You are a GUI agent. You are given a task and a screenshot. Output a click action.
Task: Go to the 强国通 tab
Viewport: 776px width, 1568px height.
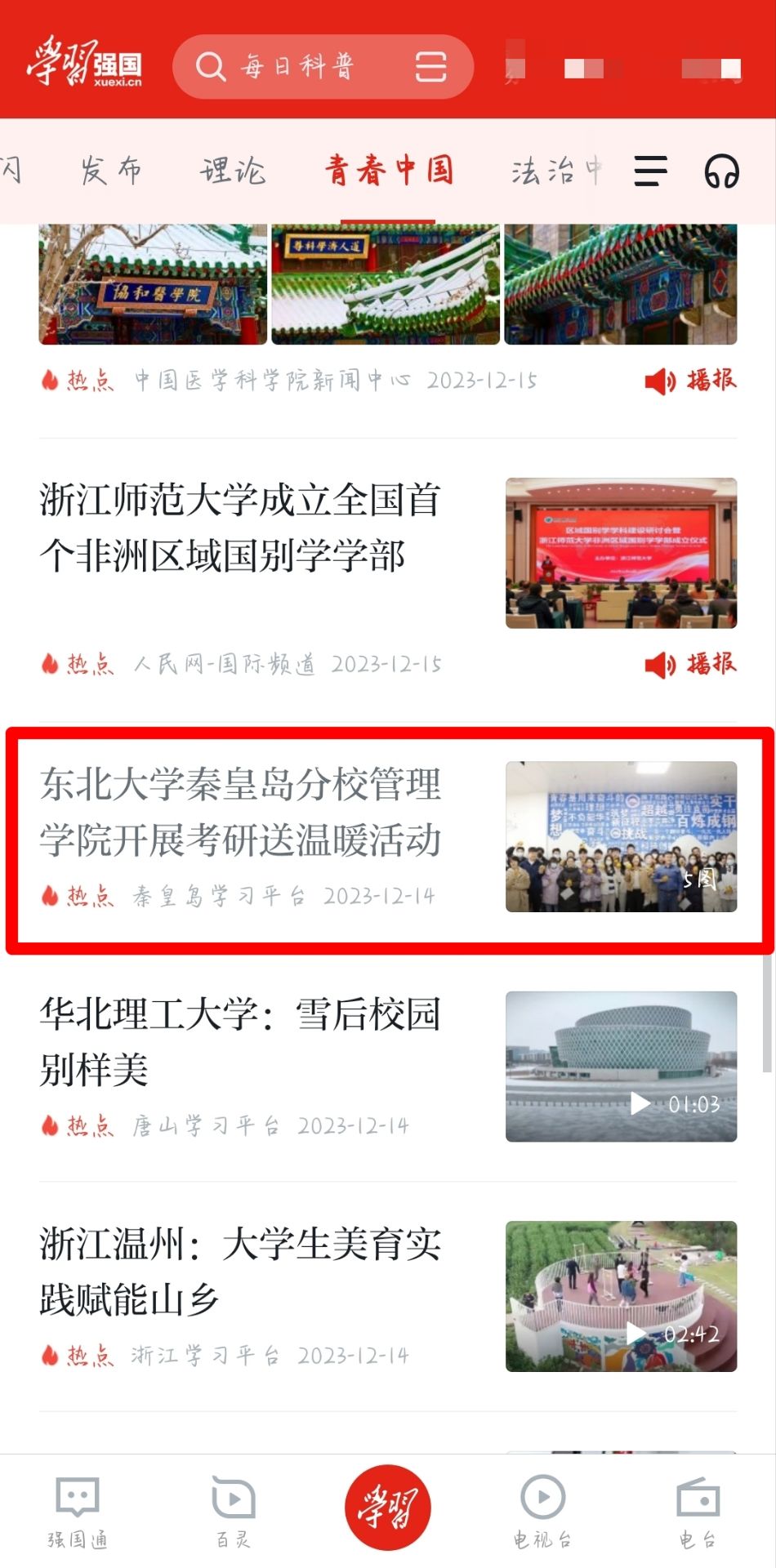tap(78, 1511)
